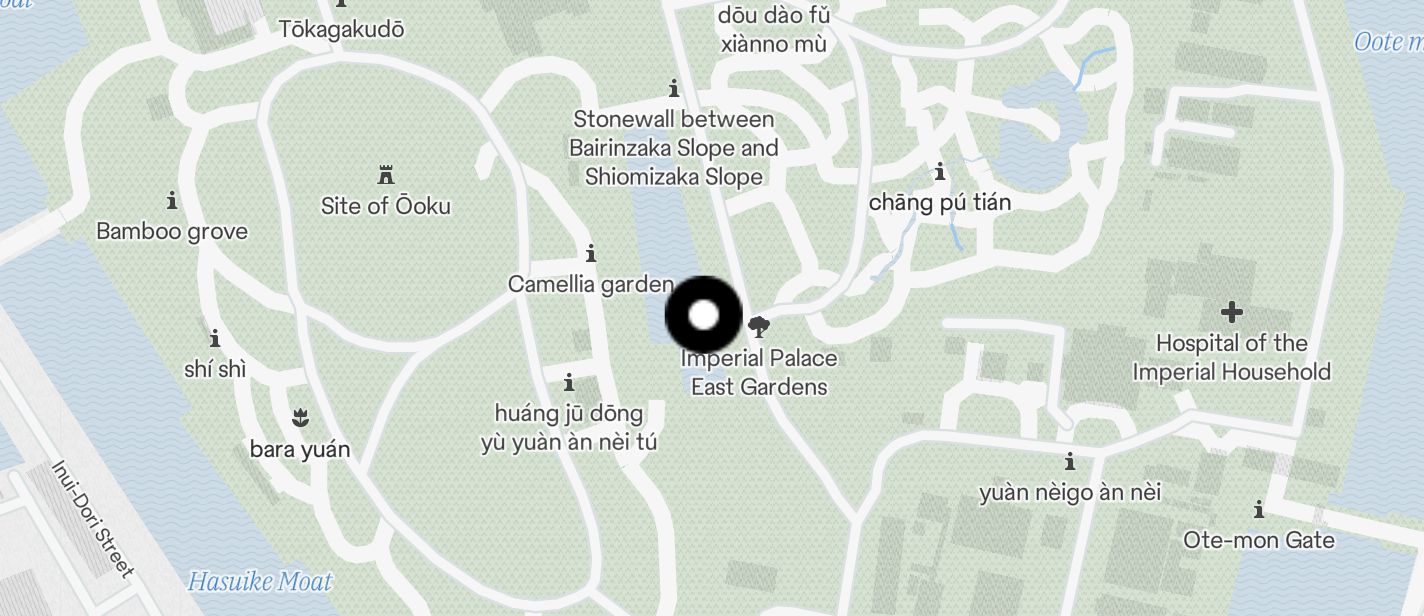Select the Imperial Palace East Gardens marker
Screen dimensions: 1424x616
[759, 326]
